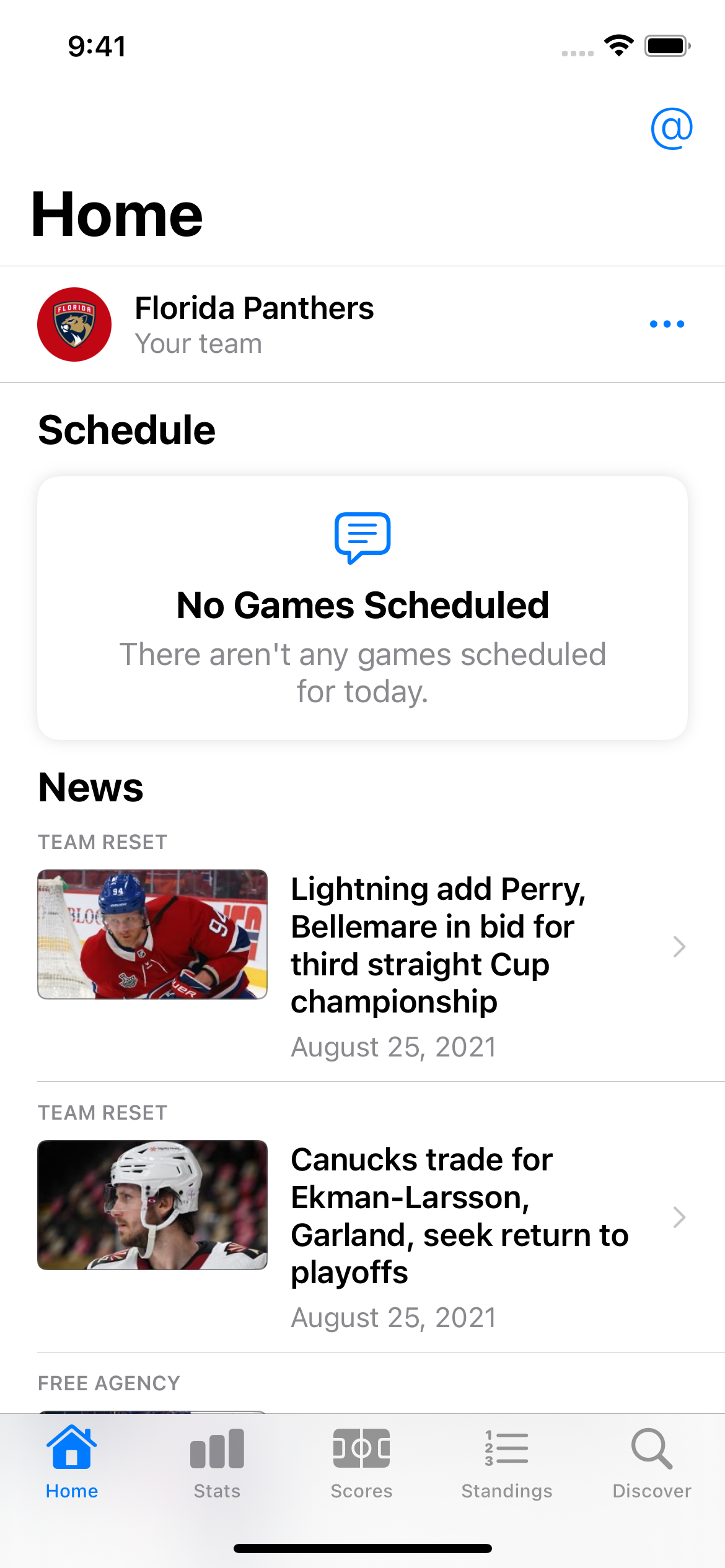The width and height of the screenshot is (725, 1568).
Task: Open the Canucks trade for Ekman-Larsson article
Action: [x=459, y=1216]
